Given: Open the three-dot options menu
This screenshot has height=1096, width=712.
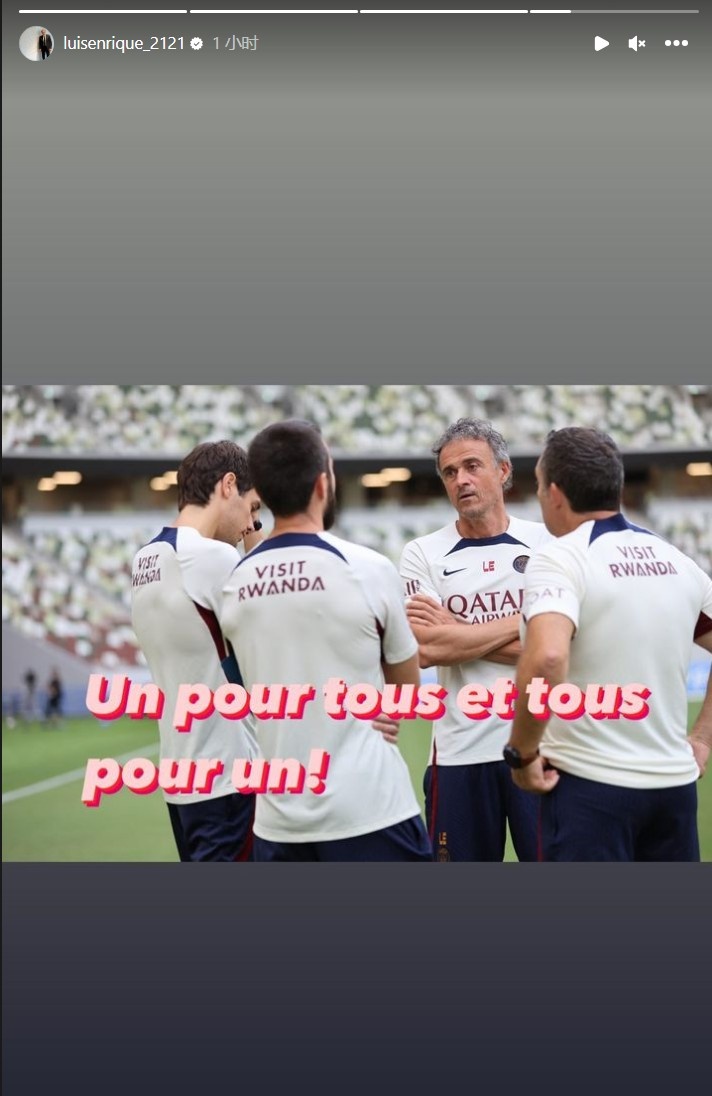Looking at the screenshot, I should (677, 44).
